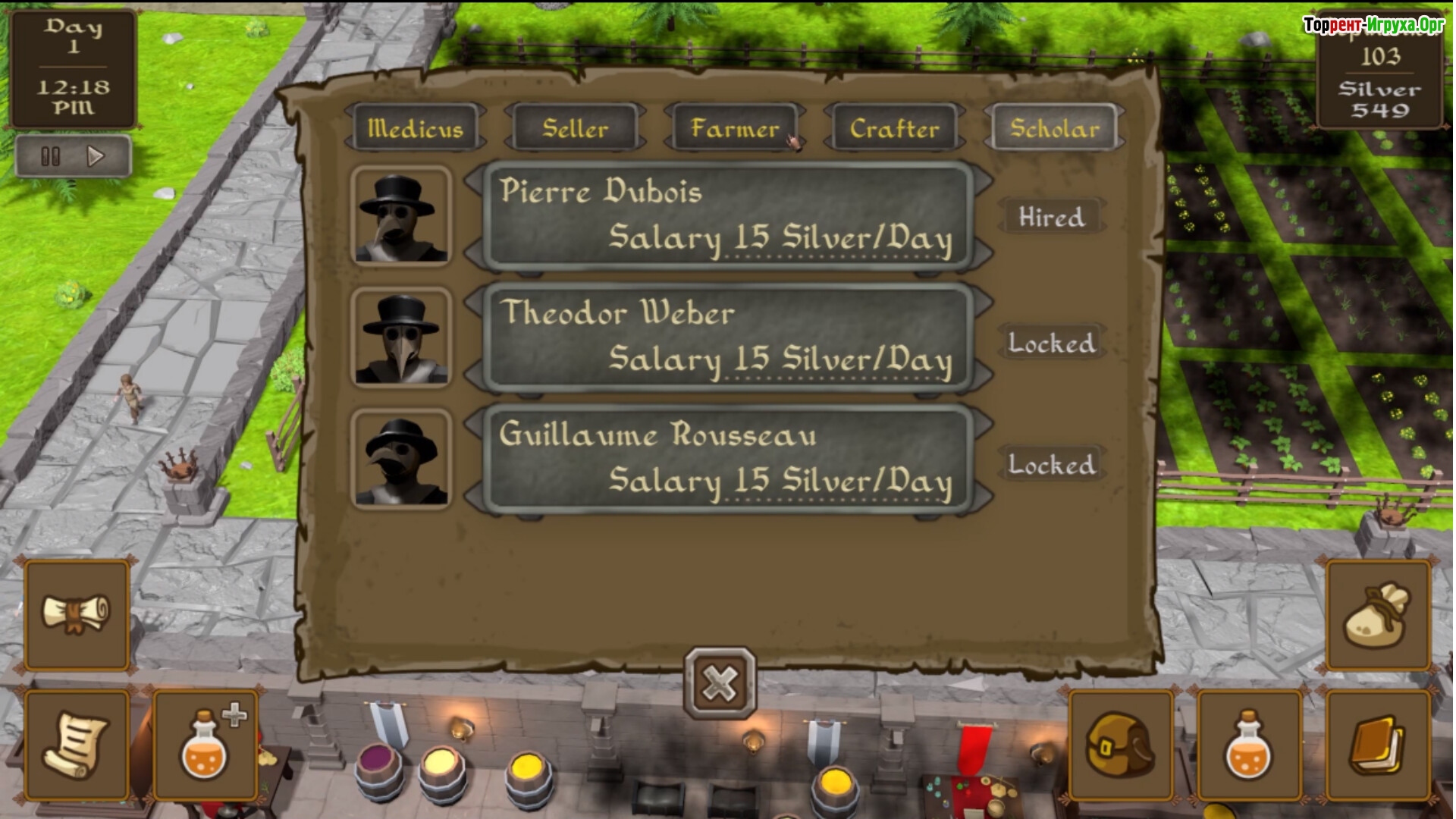Image resolution: width=1456 pixels, height=819 pixels.
Task: Open the backpack inventory
Action: point(1120,745)
